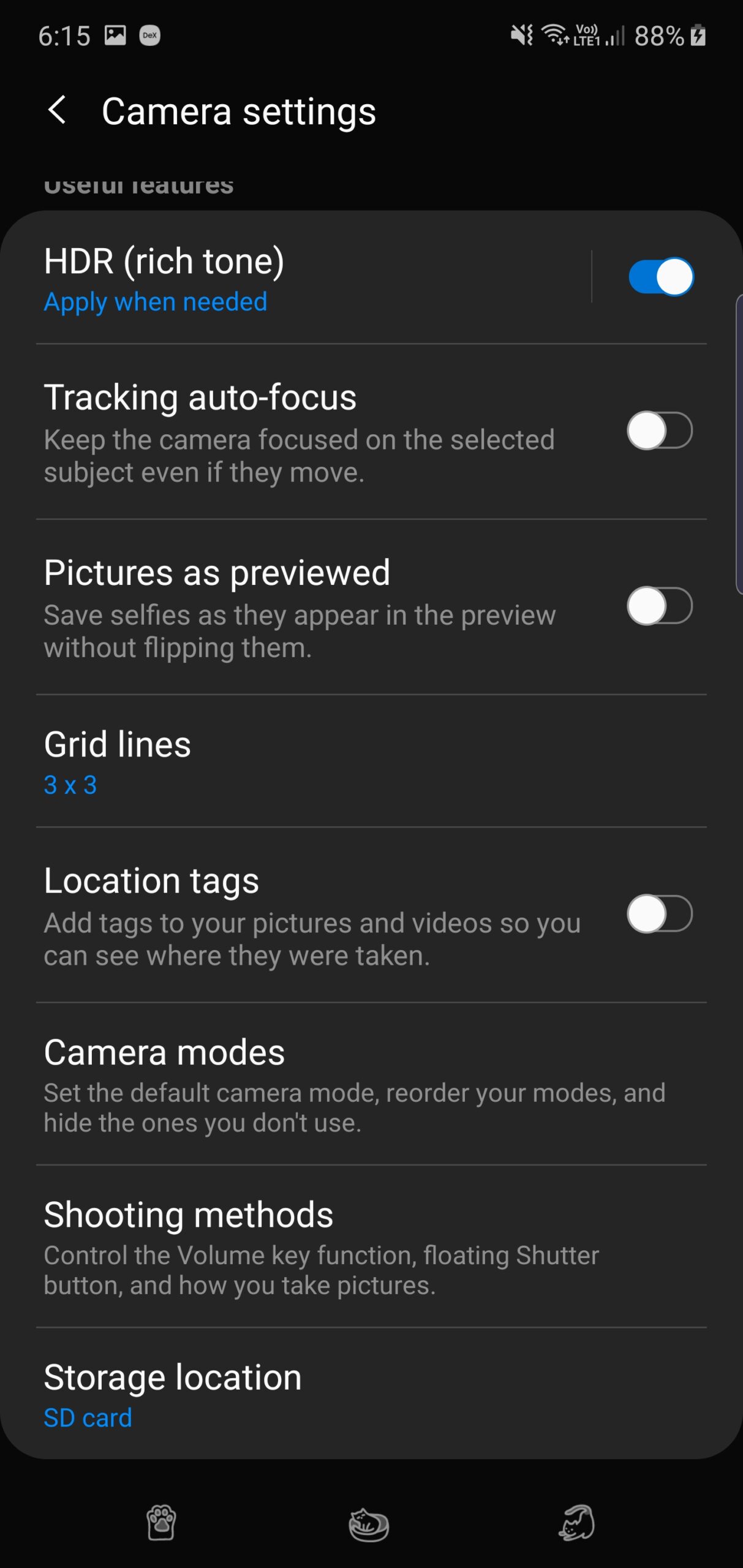Enable Tracking auto-focus
743x1568 pixels.
click(659, 431)
